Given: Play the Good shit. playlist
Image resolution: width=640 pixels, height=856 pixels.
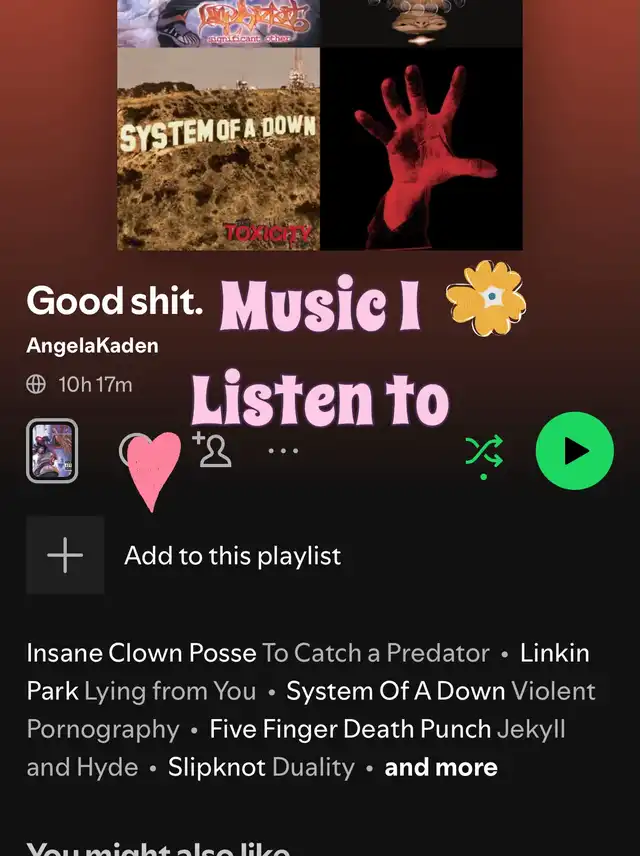Looking at the screenshot, I should tap(574, 451).
